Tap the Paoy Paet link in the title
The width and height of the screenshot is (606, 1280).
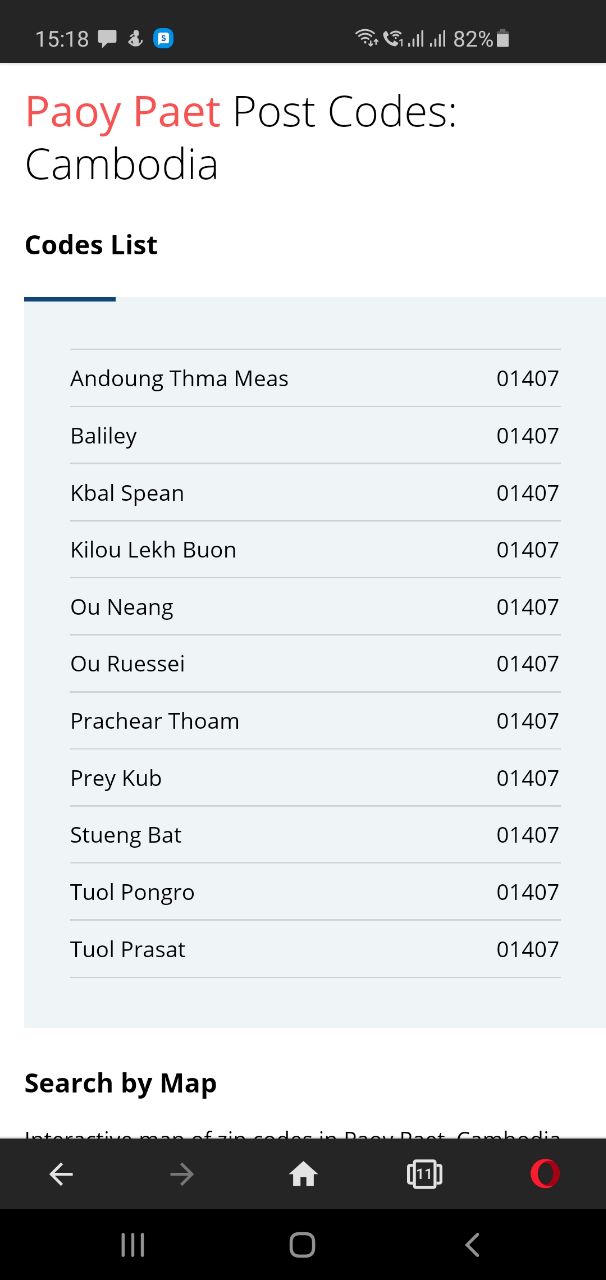tap(123, 113)
